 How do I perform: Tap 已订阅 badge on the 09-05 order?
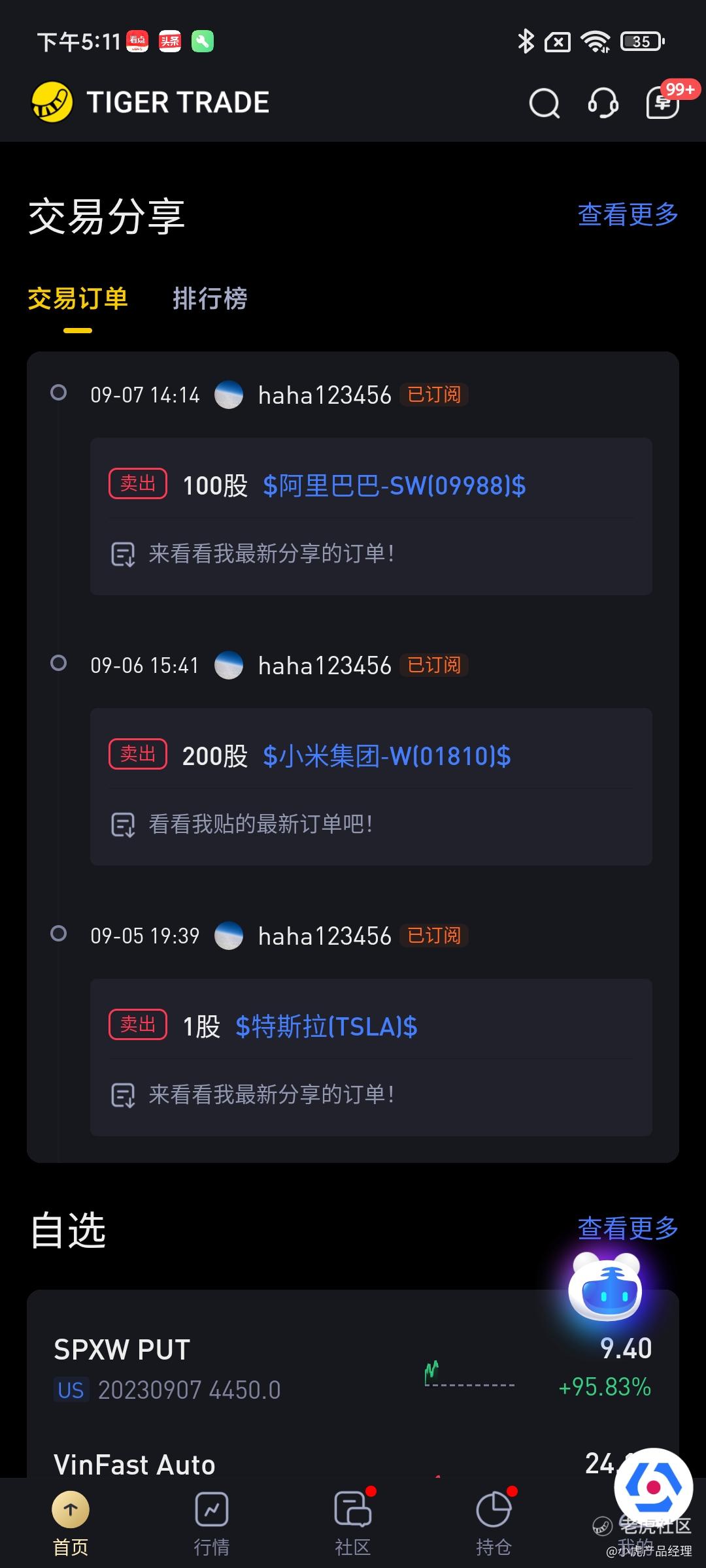coord(434,936)
